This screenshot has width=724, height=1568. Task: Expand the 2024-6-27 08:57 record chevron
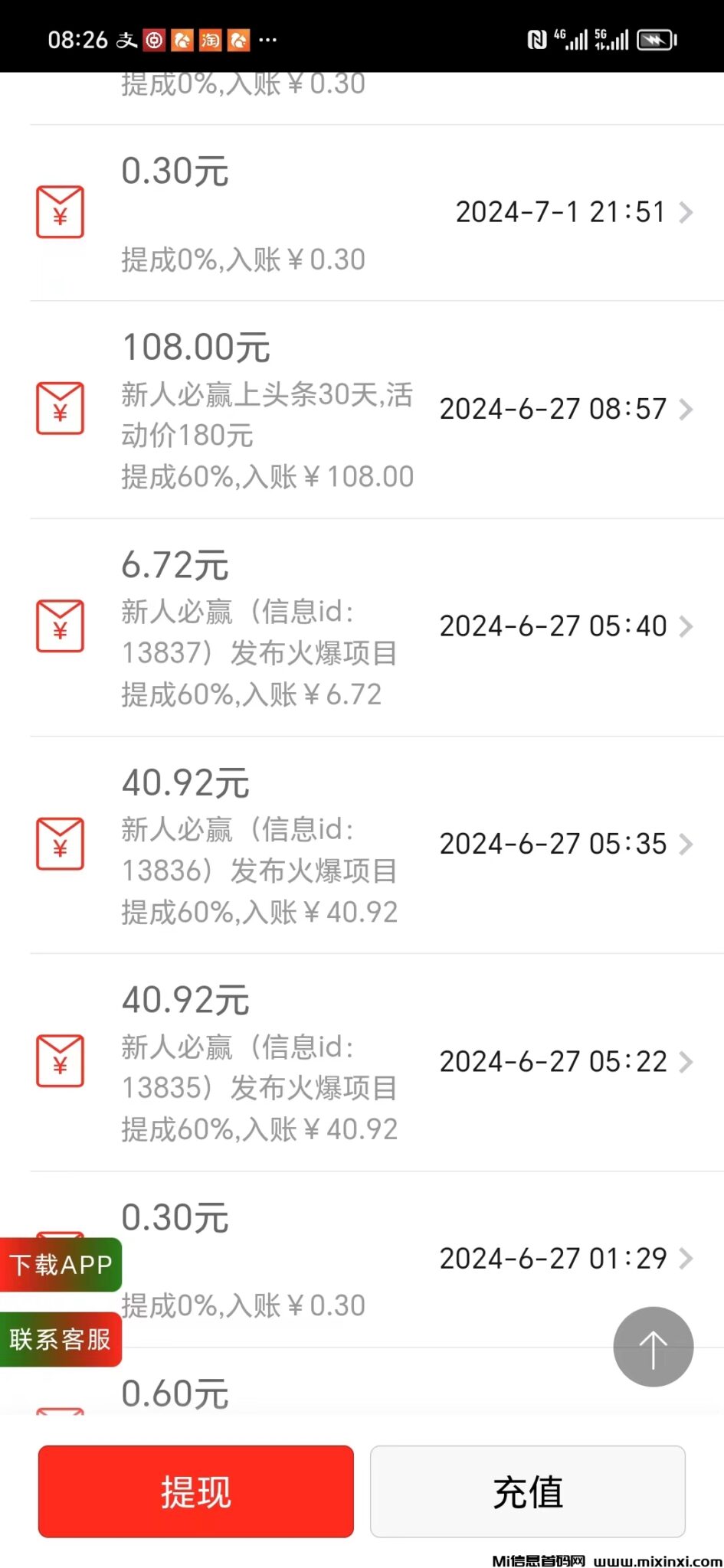(687, 410)
